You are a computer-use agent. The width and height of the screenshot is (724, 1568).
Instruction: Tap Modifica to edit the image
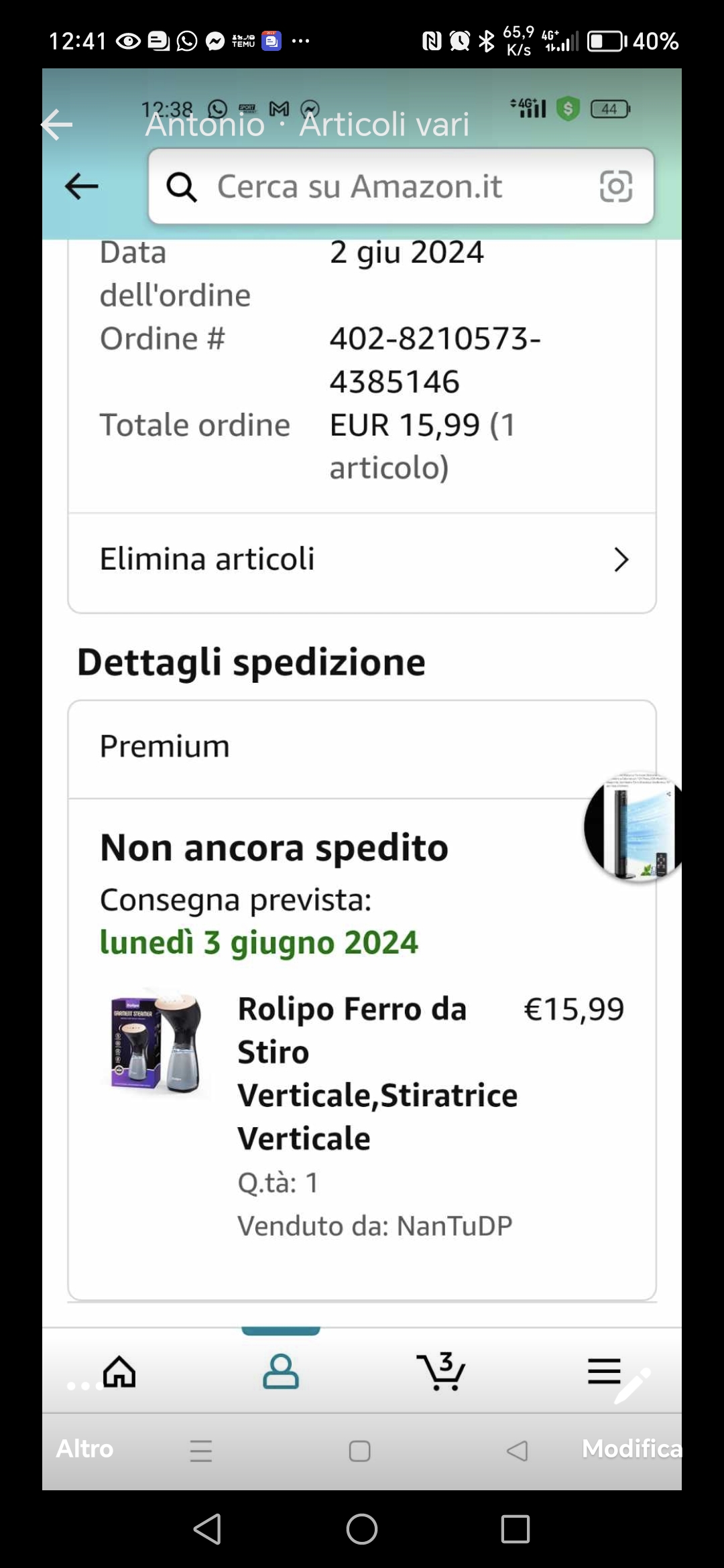pos(631,1449)
